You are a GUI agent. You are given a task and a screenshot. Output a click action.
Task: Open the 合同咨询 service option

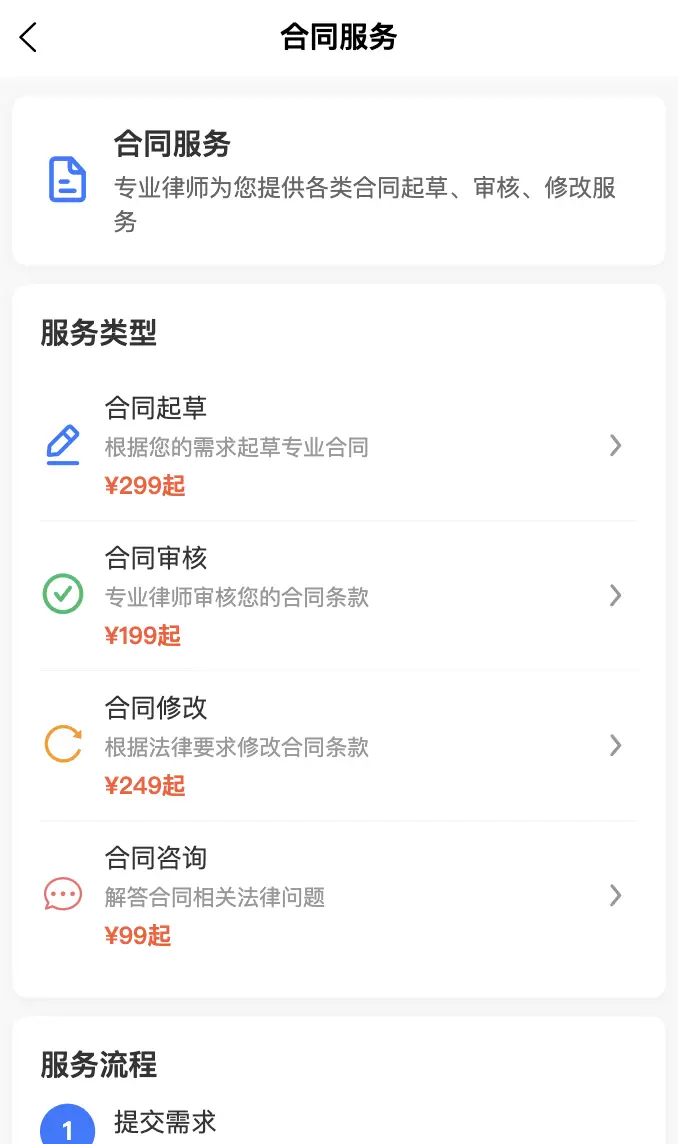tap(338, 896)
